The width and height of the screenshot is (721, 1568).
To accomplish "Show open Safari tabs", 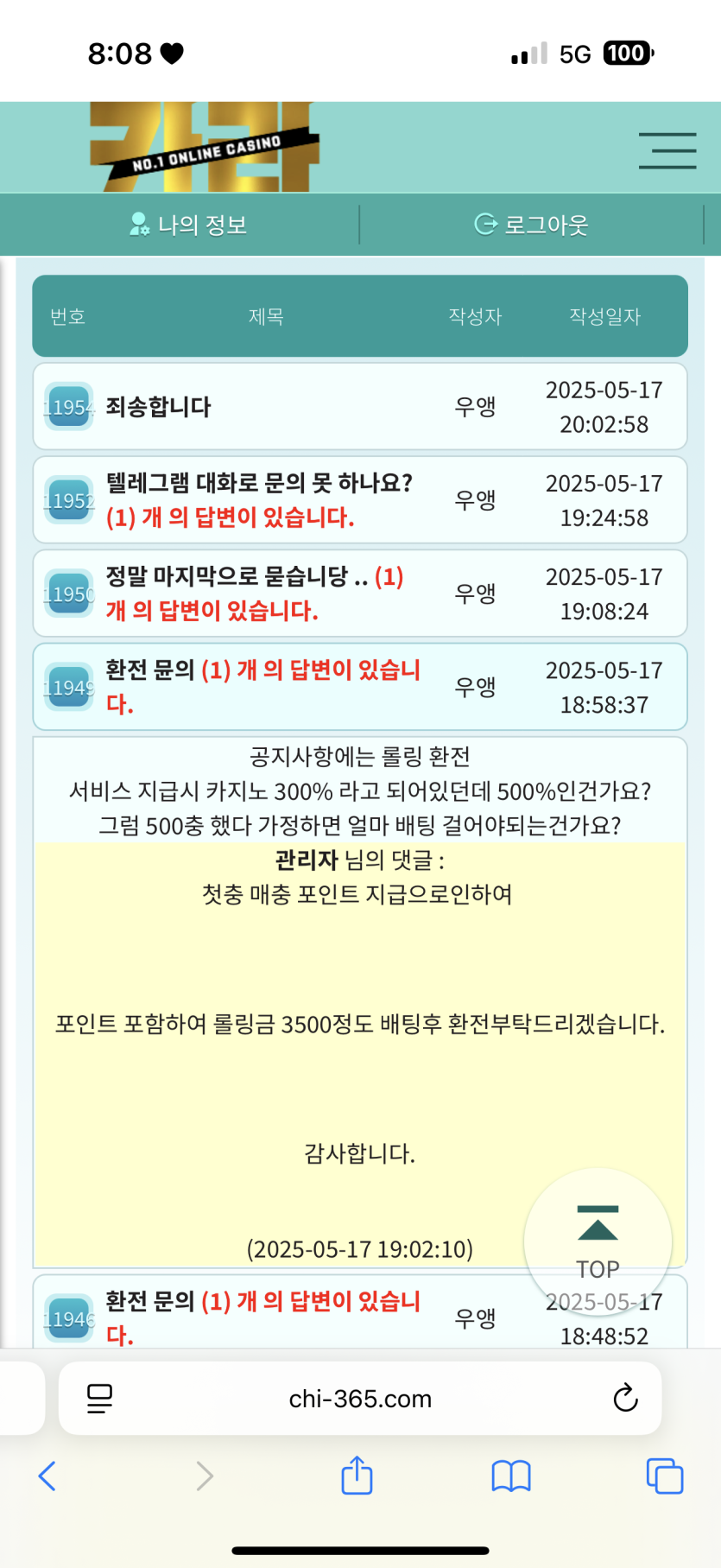I will [x=665, y=1476].
